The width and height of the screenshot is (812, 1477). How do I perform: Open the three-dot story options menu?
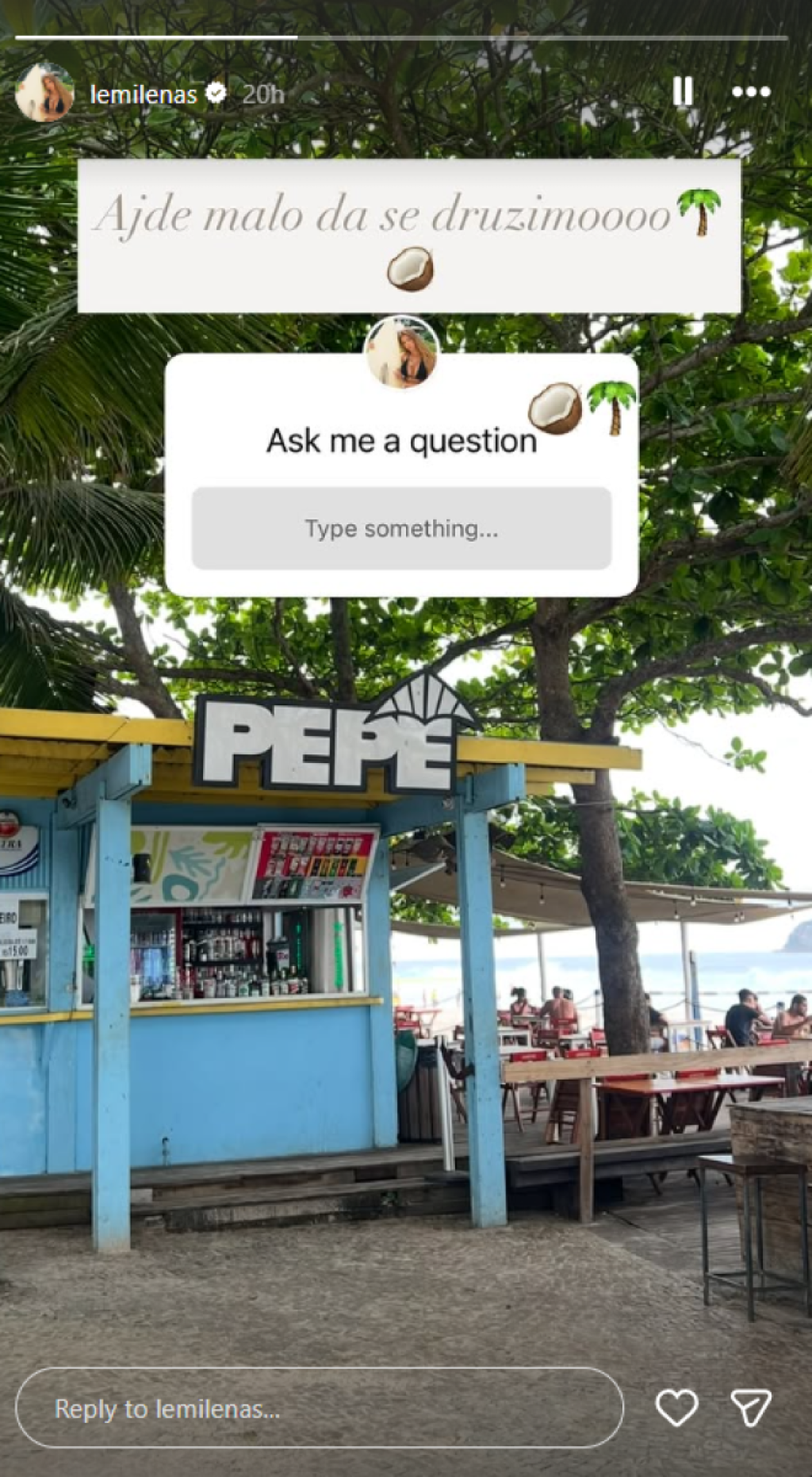click(750, 92)
